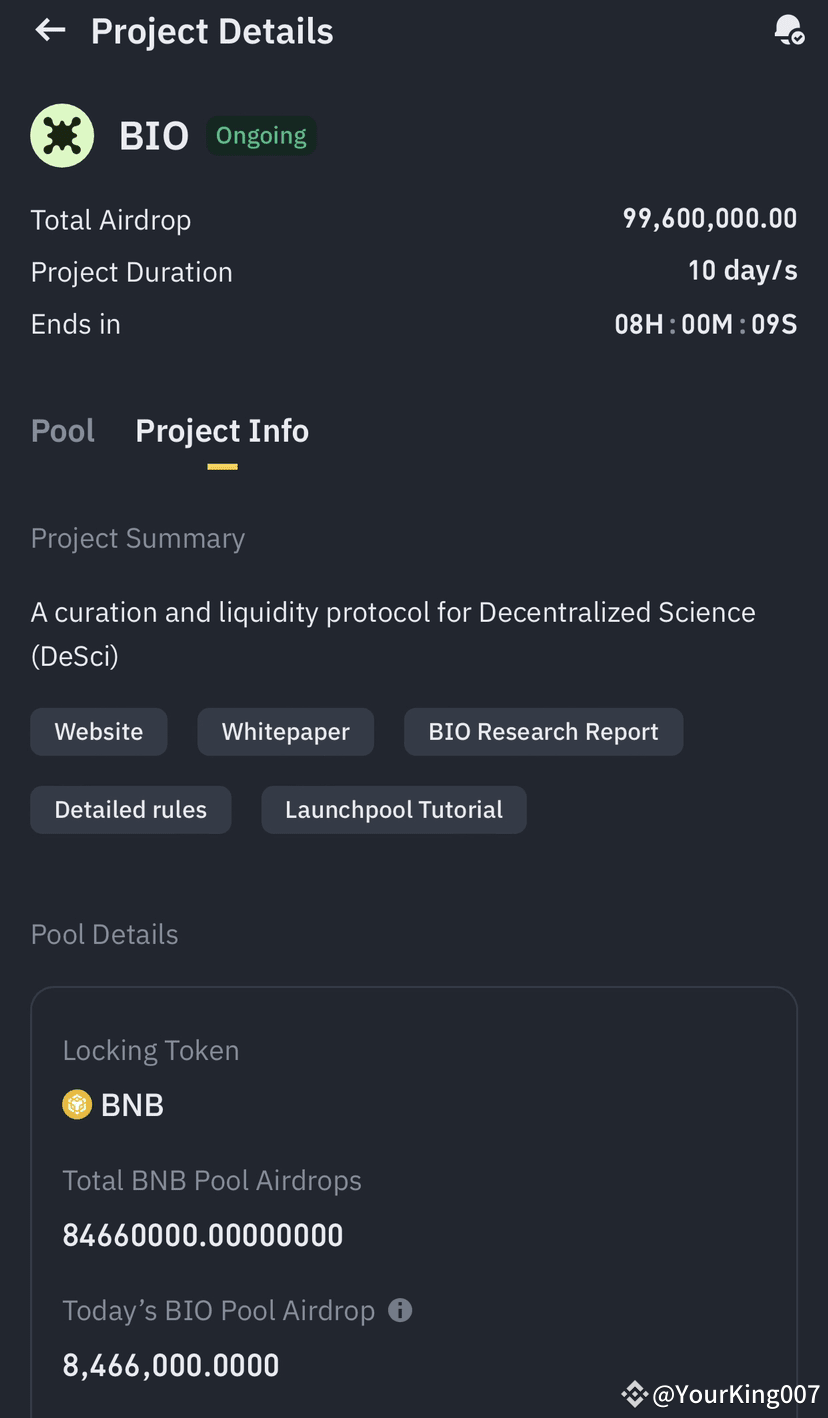The width and height of the screenshot is (828, 1418).
Task: Open notifications via the bell icon
Action: [x=789, y=30]
